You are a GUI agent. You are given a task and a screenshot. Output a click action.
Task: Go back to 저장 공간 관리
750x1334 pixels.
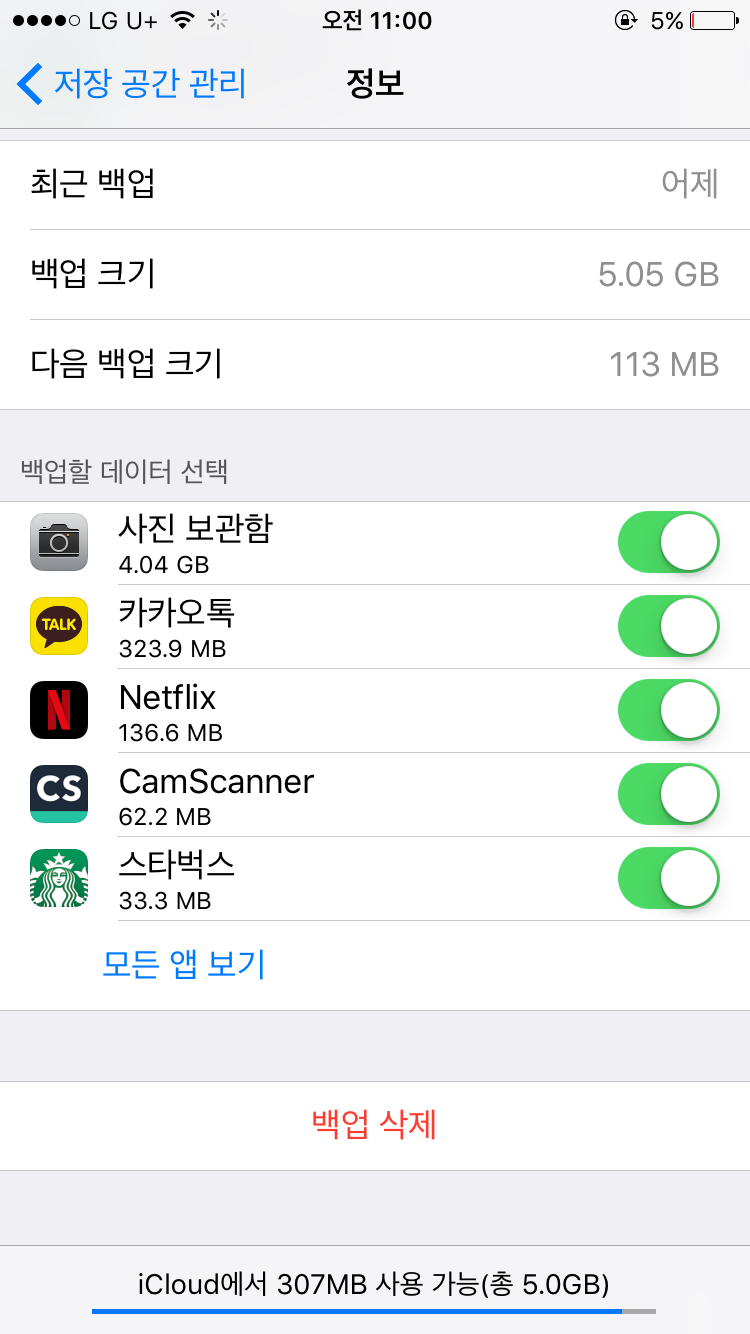click(x=132, y=83)
